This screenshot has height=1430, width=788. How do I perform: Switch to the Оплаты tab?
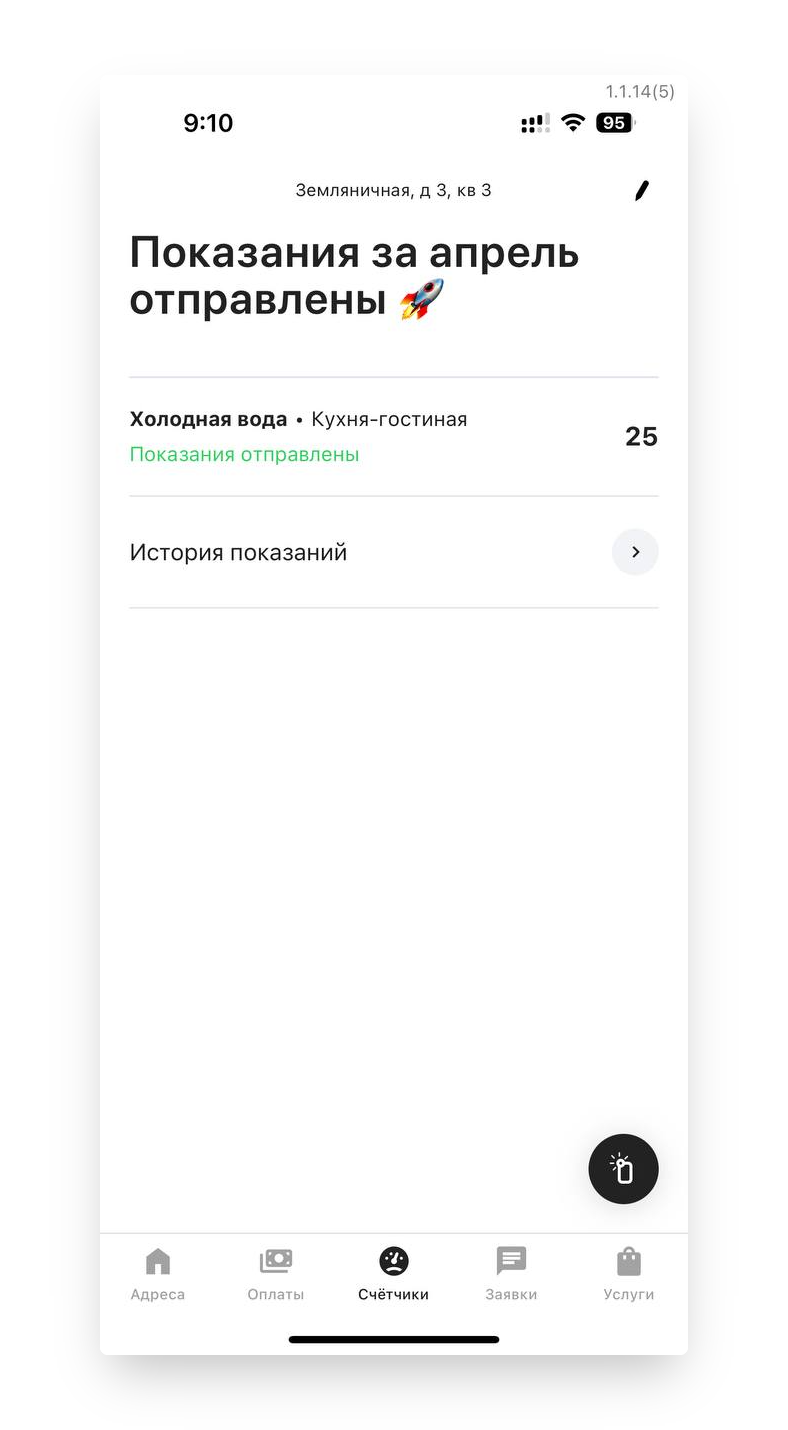(276, 1274)
